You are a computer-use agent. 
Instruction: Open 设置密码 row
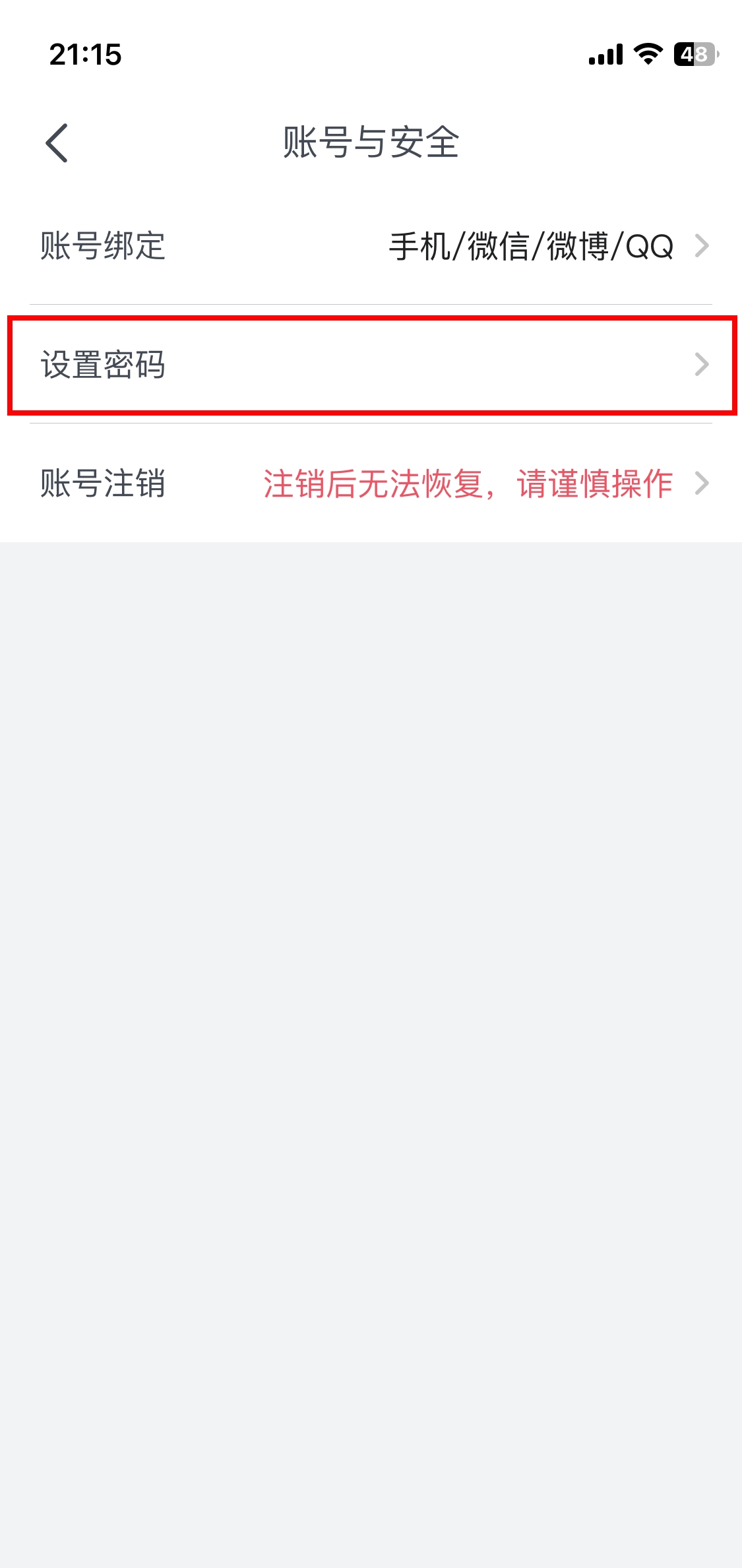371,364
